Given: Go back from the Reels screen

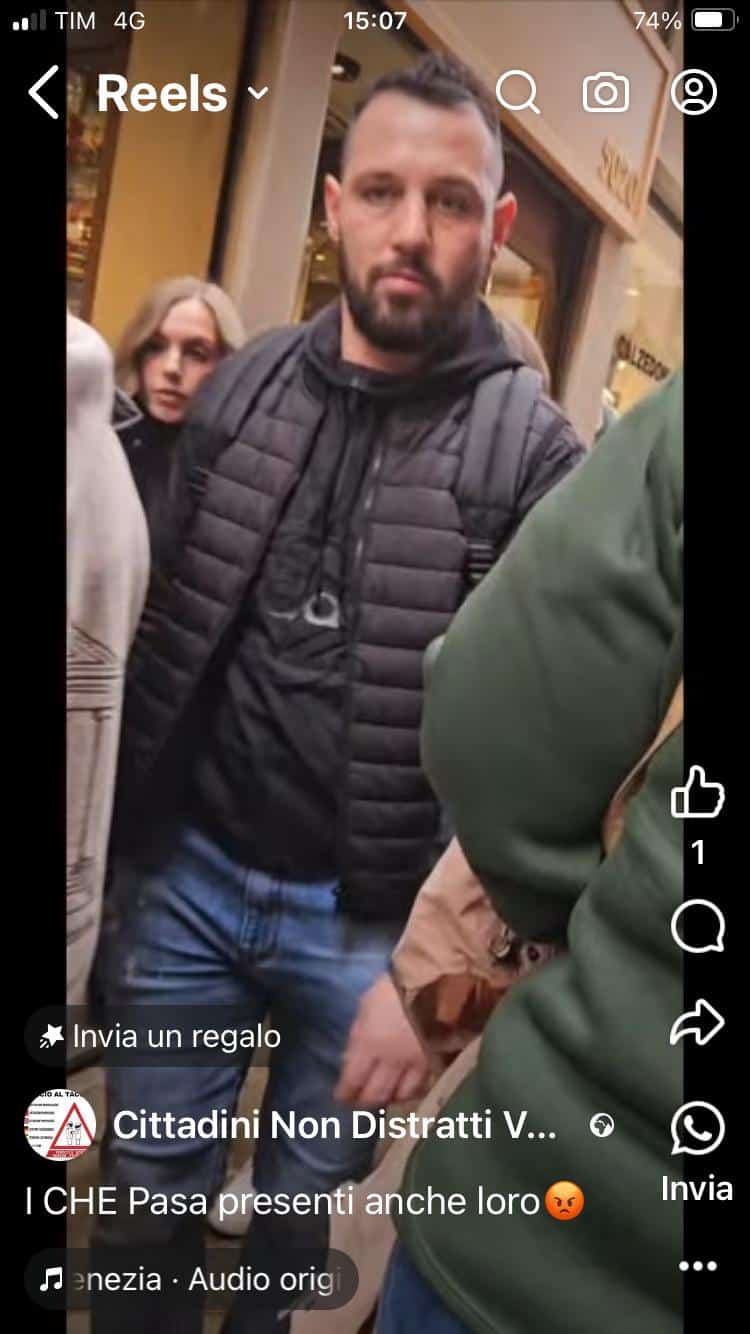Looking at the screenshot, I should (43, 93).
